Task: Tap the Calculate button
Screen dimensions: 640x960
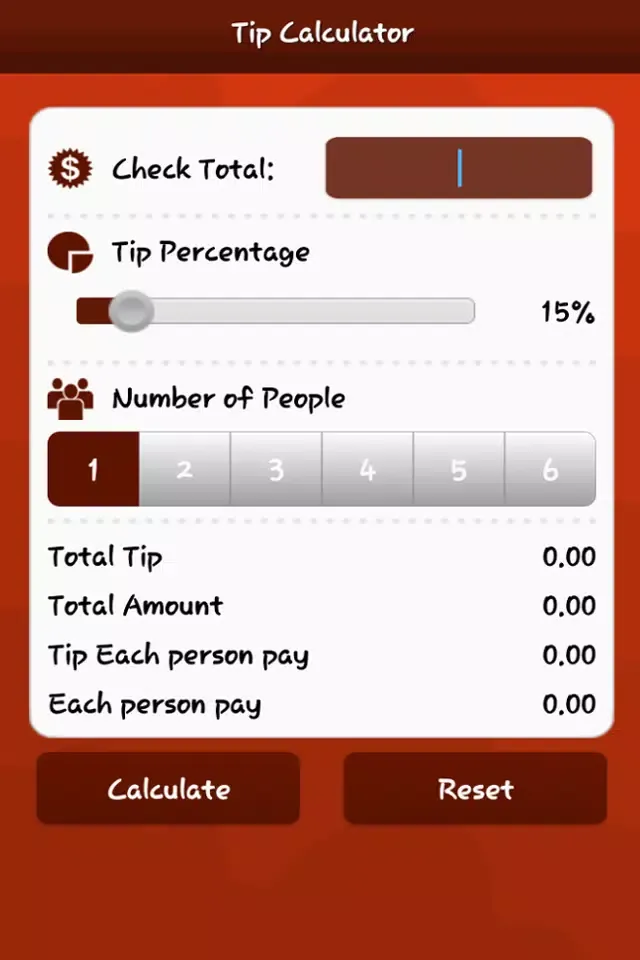Action: (x=168, y=789)
